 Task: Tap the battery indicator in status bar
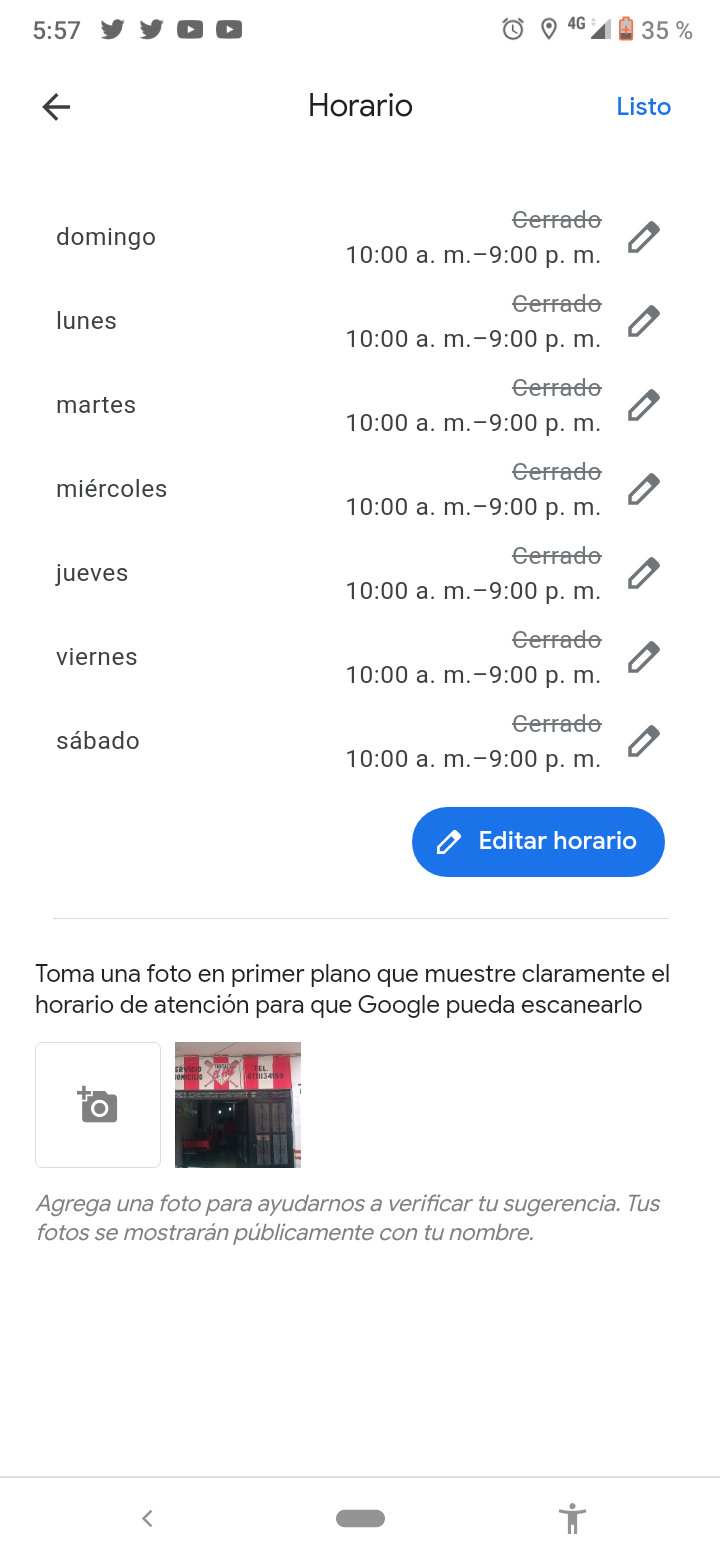coord(625,29)
